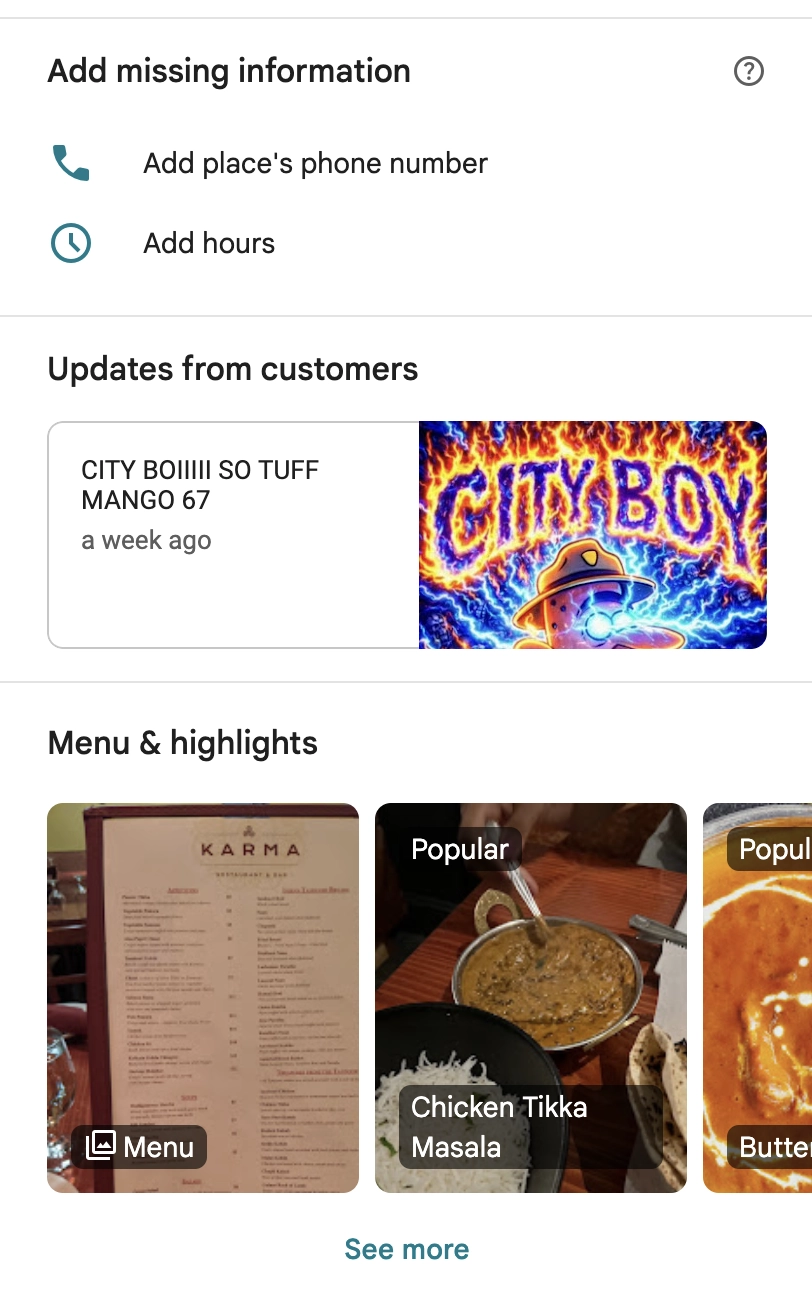The image size is (812, 1300).
Task: Open the Chicken Tikka Masala highlight
Action: (x=531, y=997)
